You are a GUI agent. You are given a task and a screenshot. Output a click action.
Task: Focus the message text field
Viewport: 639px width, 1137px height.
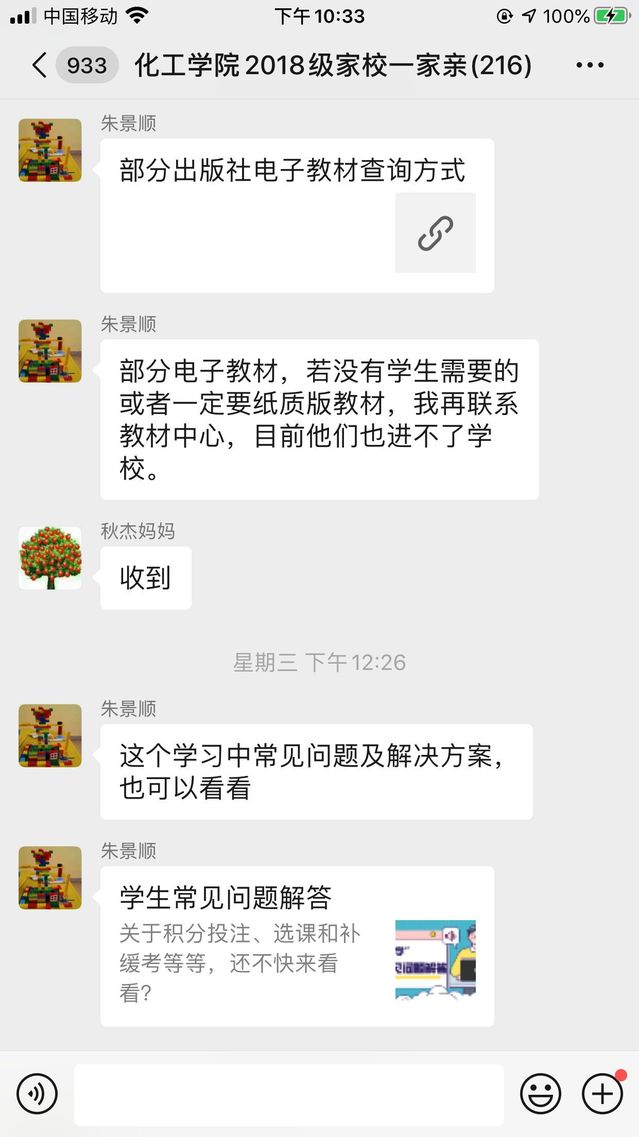click(288, 1094)
